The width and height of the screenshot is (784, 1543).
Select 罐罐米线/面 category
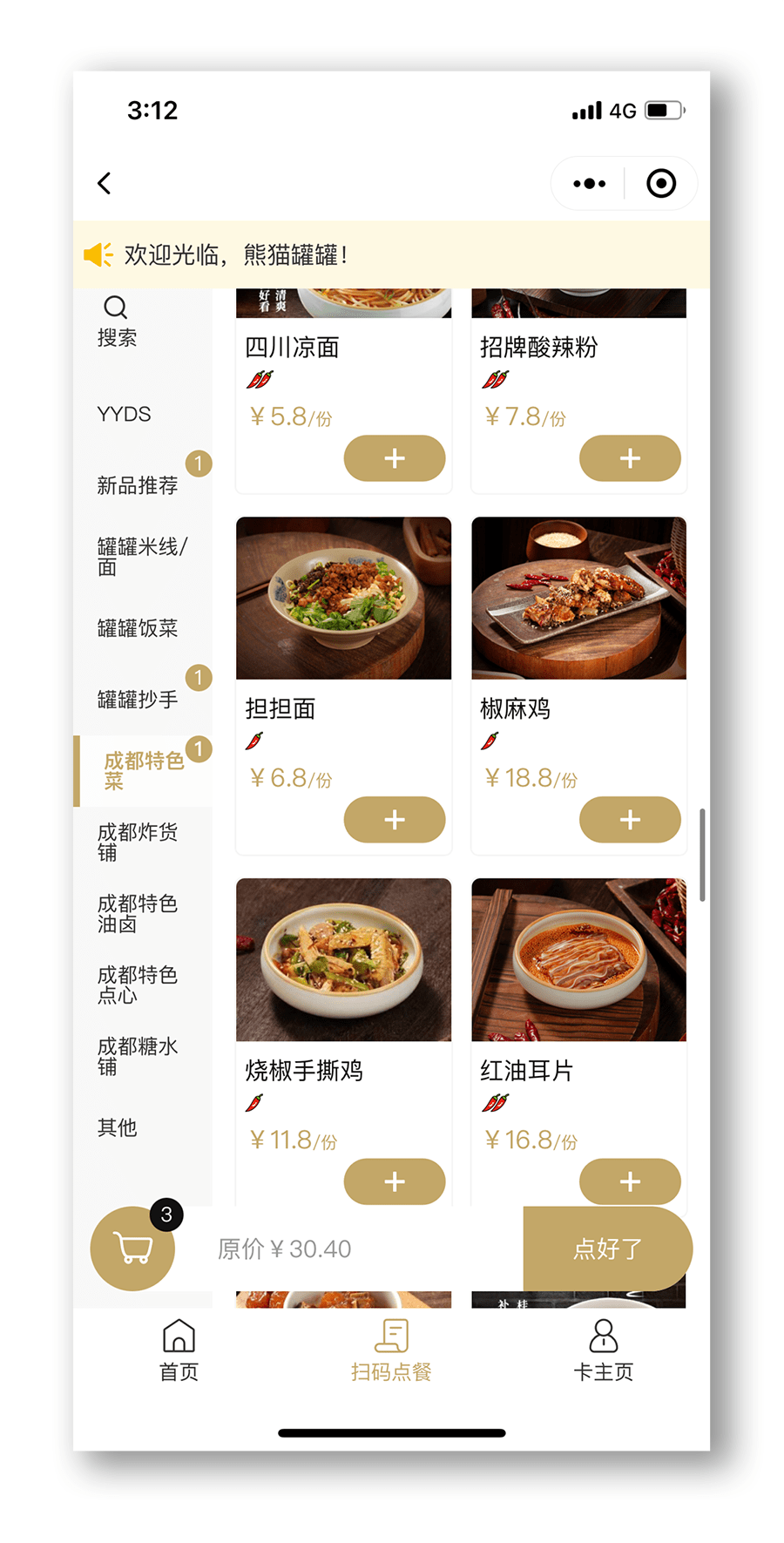142,557
